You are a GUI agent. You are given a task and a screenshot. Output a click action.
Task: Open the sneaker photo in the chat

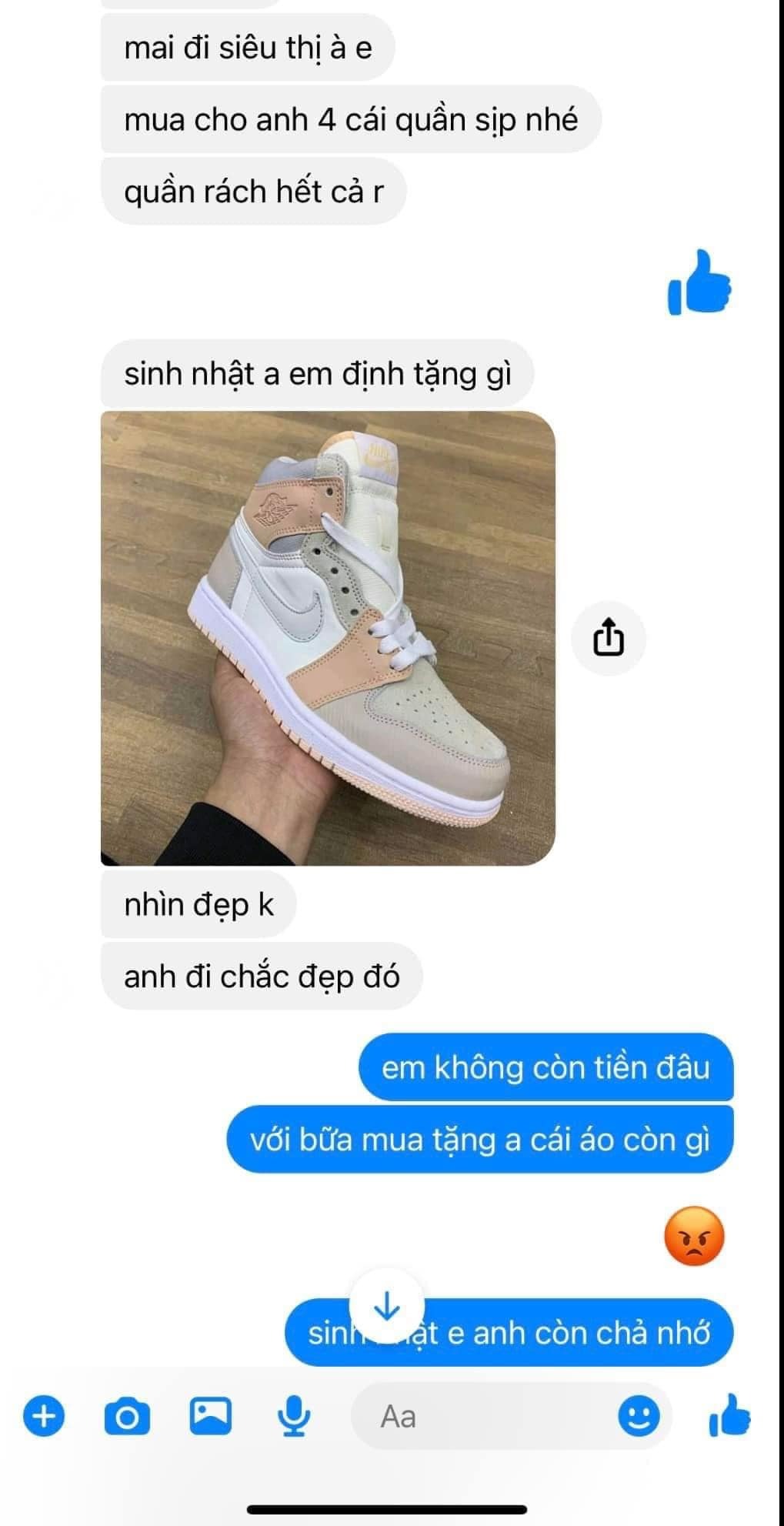[328, 638]
